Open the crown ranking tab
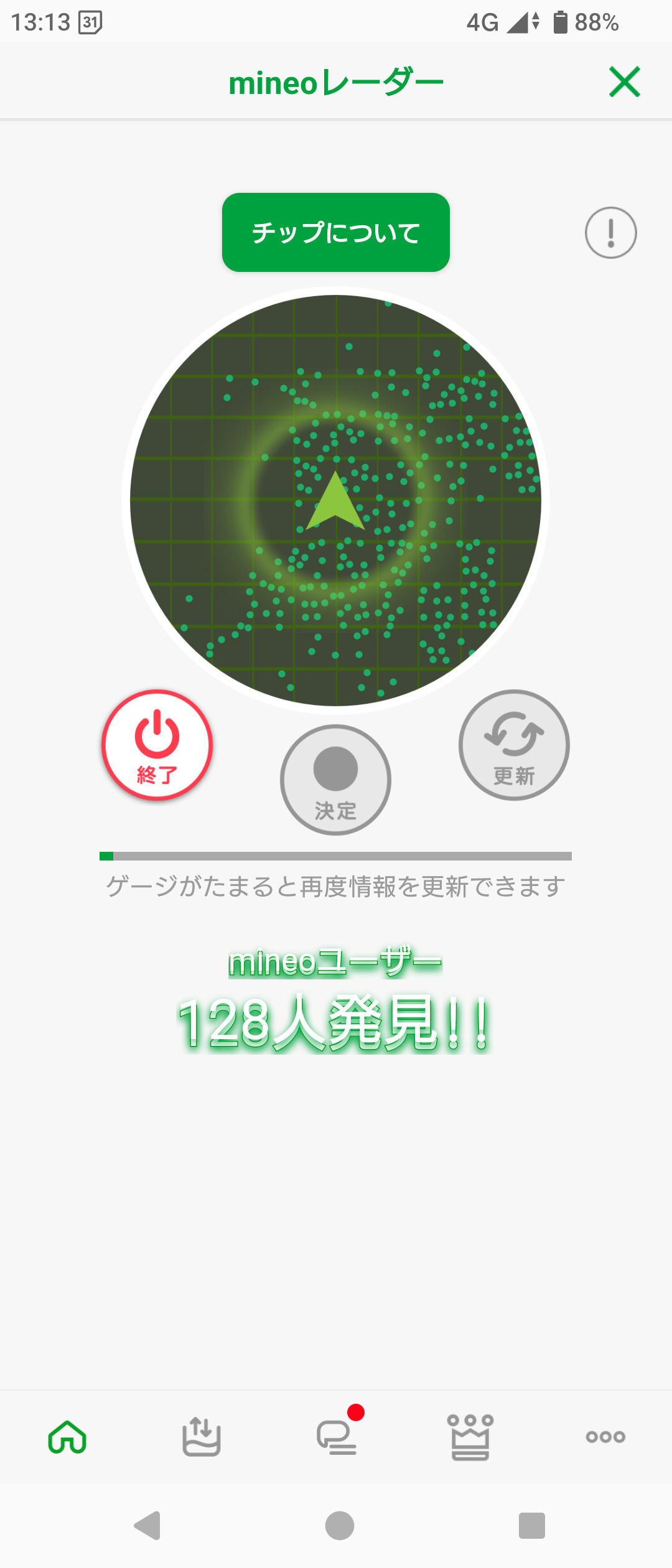 pos(470,1437)
